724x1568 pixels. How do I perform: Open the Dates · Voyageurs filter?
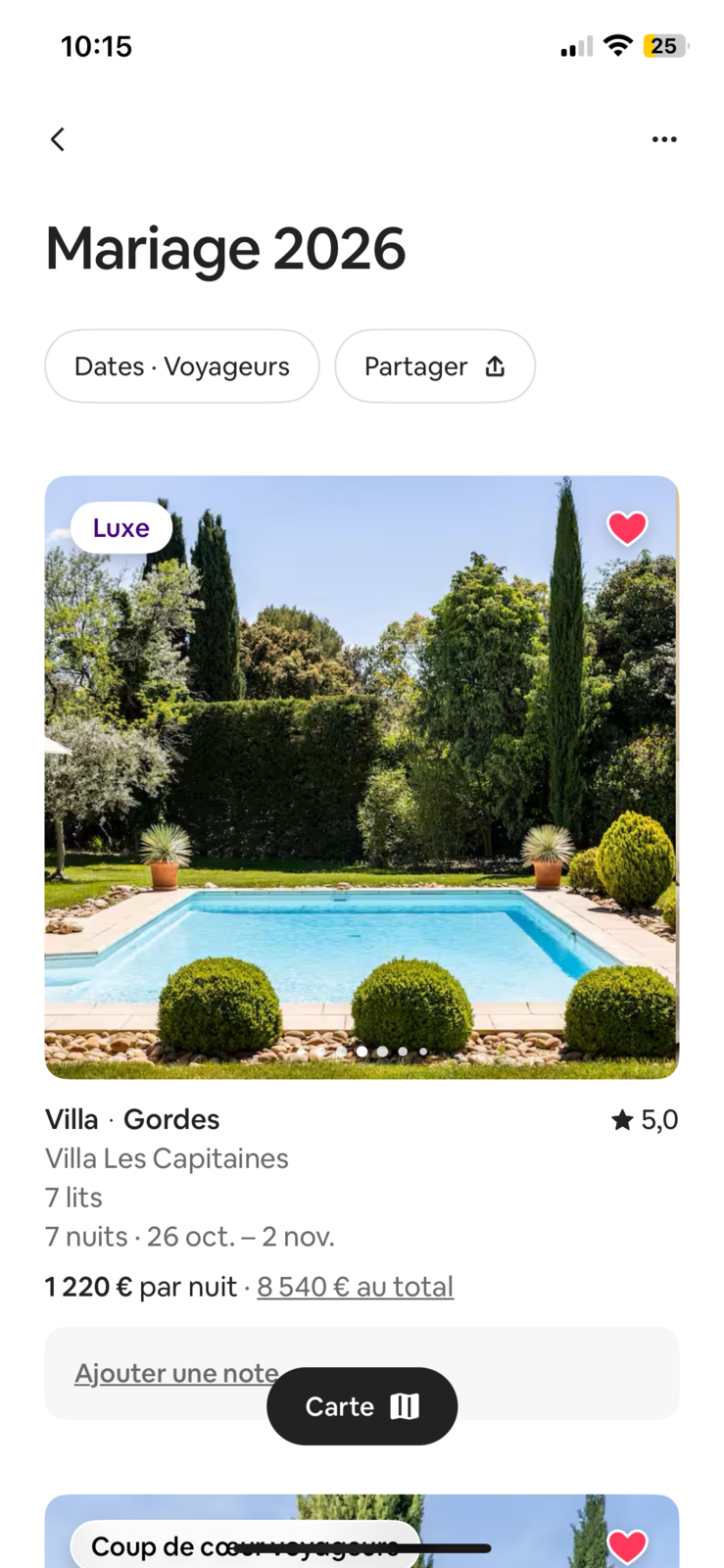pyautogui.click(x=182, y=367)
